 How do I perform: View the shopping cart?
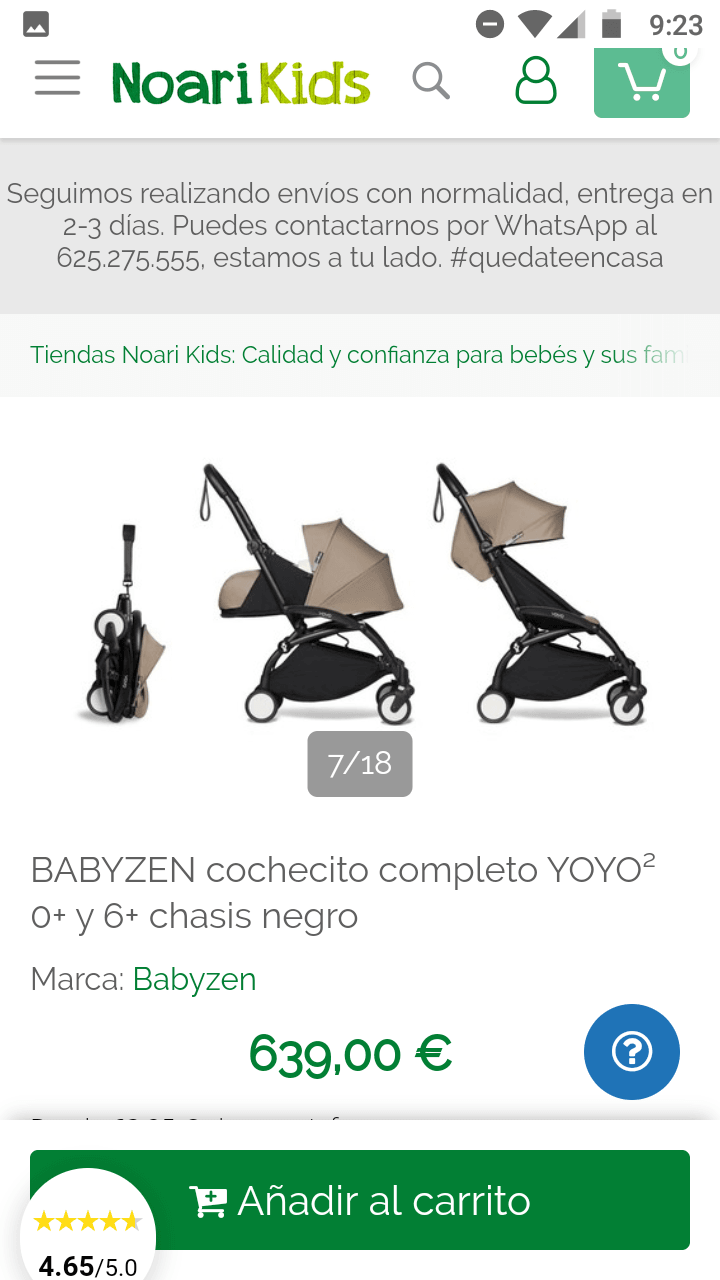(641, 82)
